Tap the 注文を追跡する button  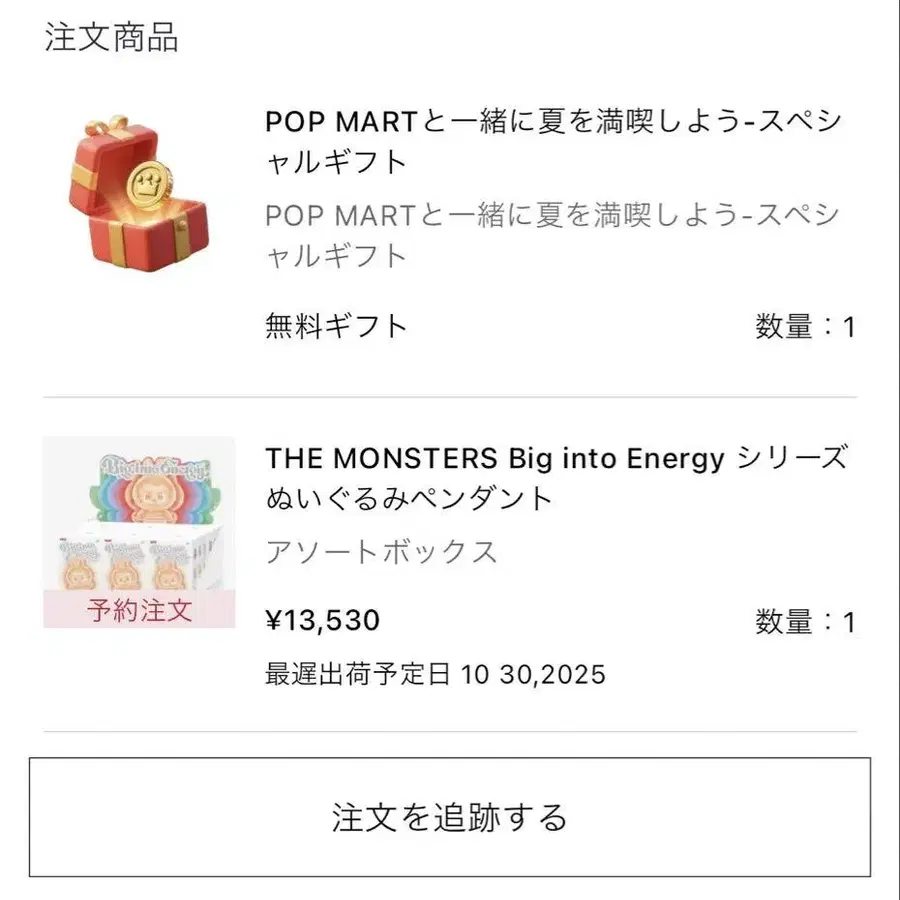(x=449, y=817)
